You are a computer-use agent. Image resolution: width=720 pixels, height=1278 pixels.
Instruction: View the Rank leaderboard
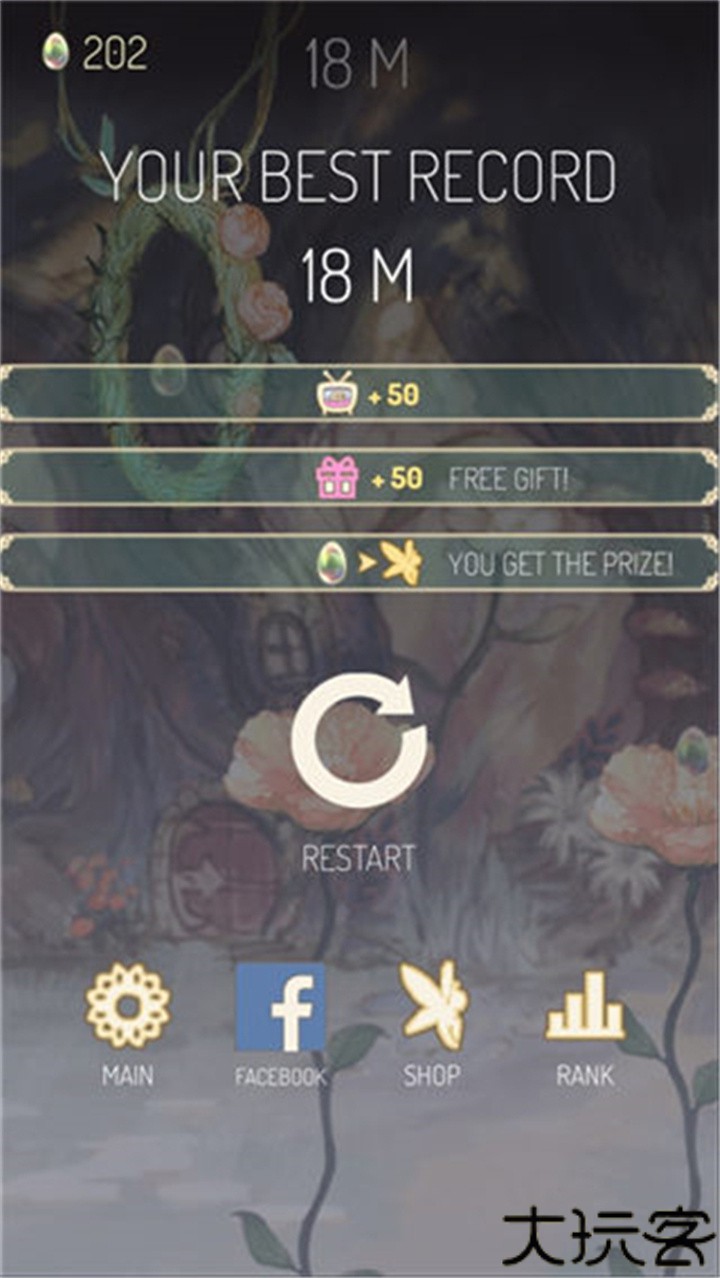click(x=584, y=1008)
